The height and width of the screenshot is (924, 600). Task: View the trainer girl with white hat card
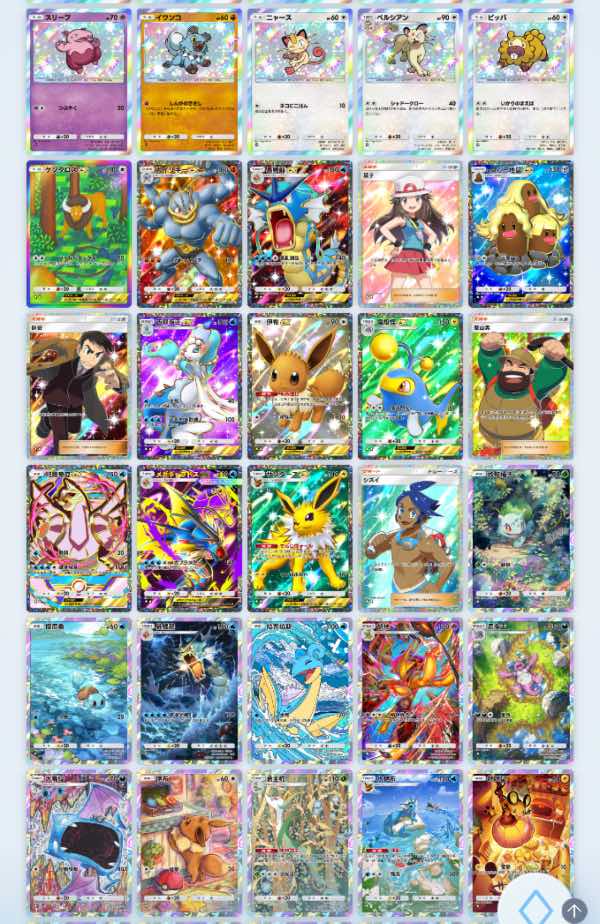point(410,234)
